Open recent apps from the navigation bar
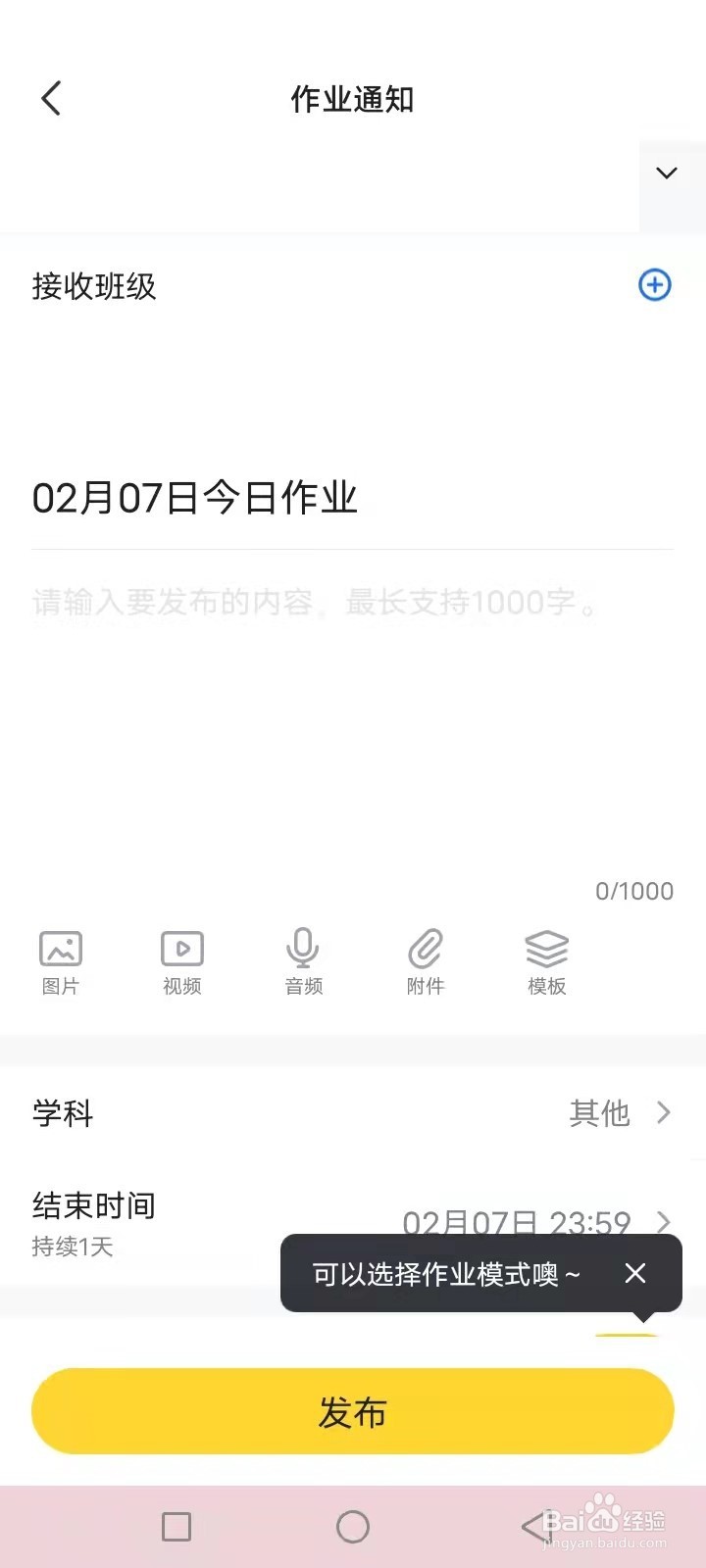The image size is (706, 1568). (x=176, y=1527)
